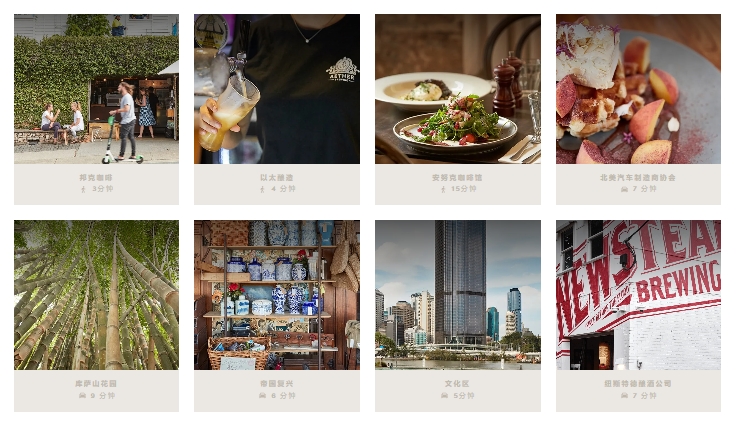Select the 15-minute-walk cafe card with the salad plates
737x422 pixels.
(x=457, y=108)
